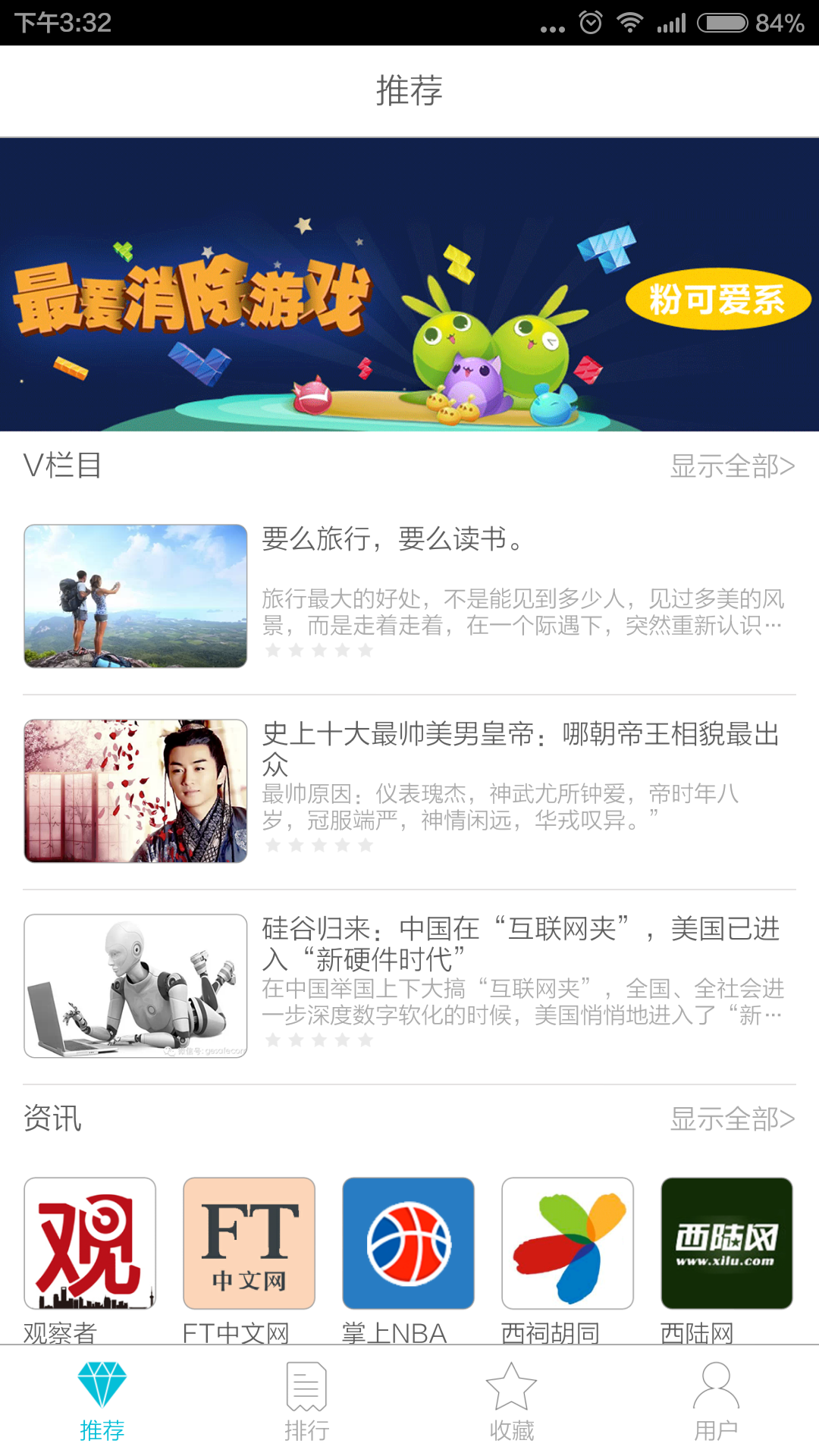
Task: Open the 用户 tab
Action: (717, 1401)
